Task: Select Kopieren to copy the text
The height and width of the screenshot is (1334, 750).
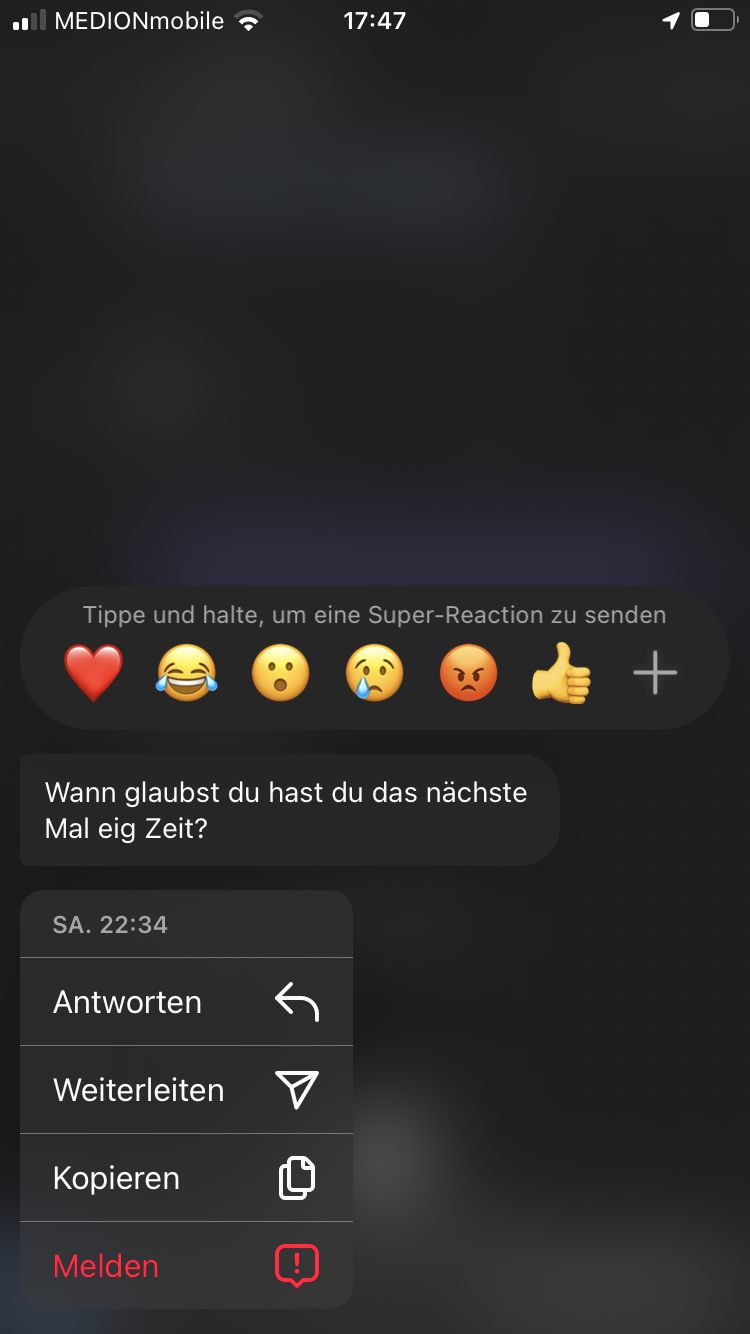Action: tap(116, 1177)
